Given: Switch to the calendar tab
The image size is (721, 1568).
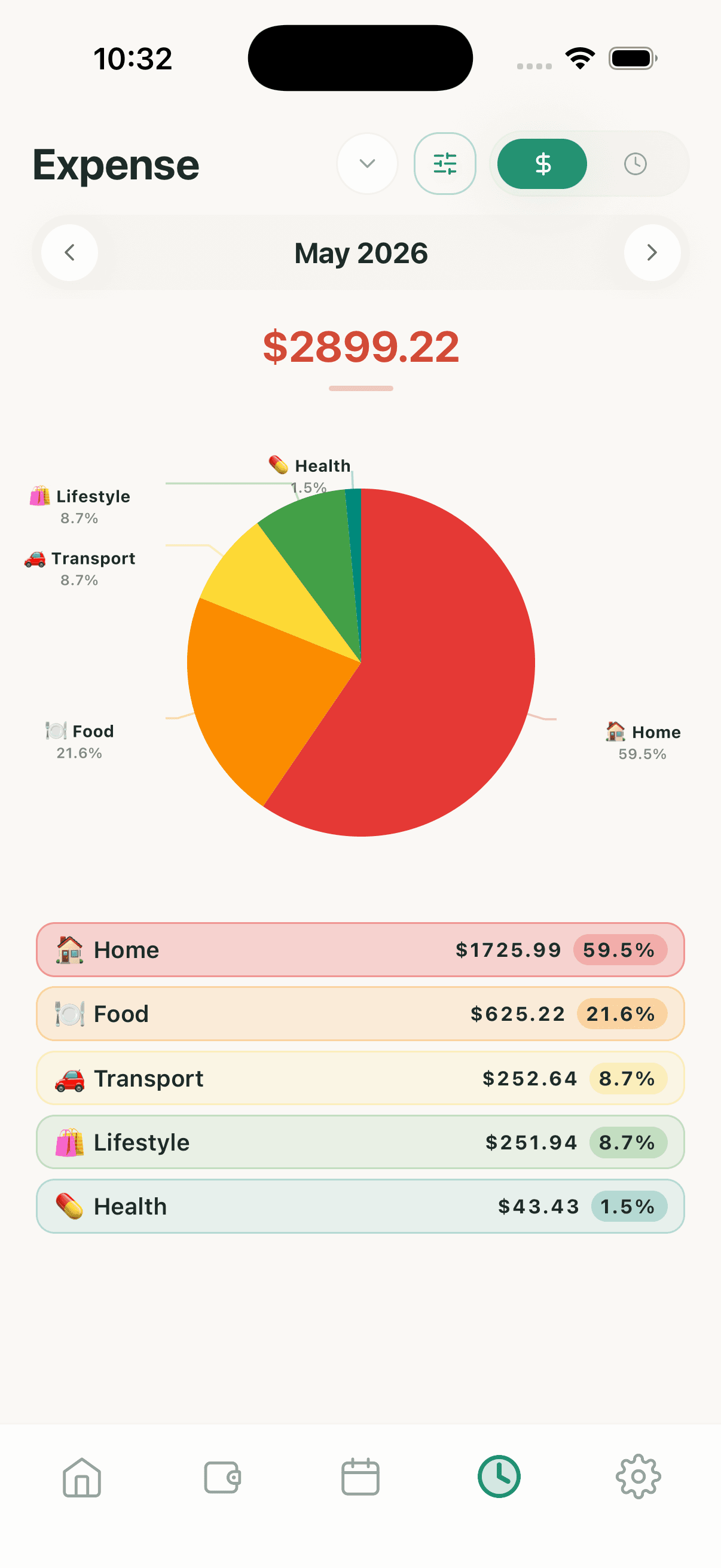Looking at the screenshot, I should pyautogui.click(x=360, y=1477).
